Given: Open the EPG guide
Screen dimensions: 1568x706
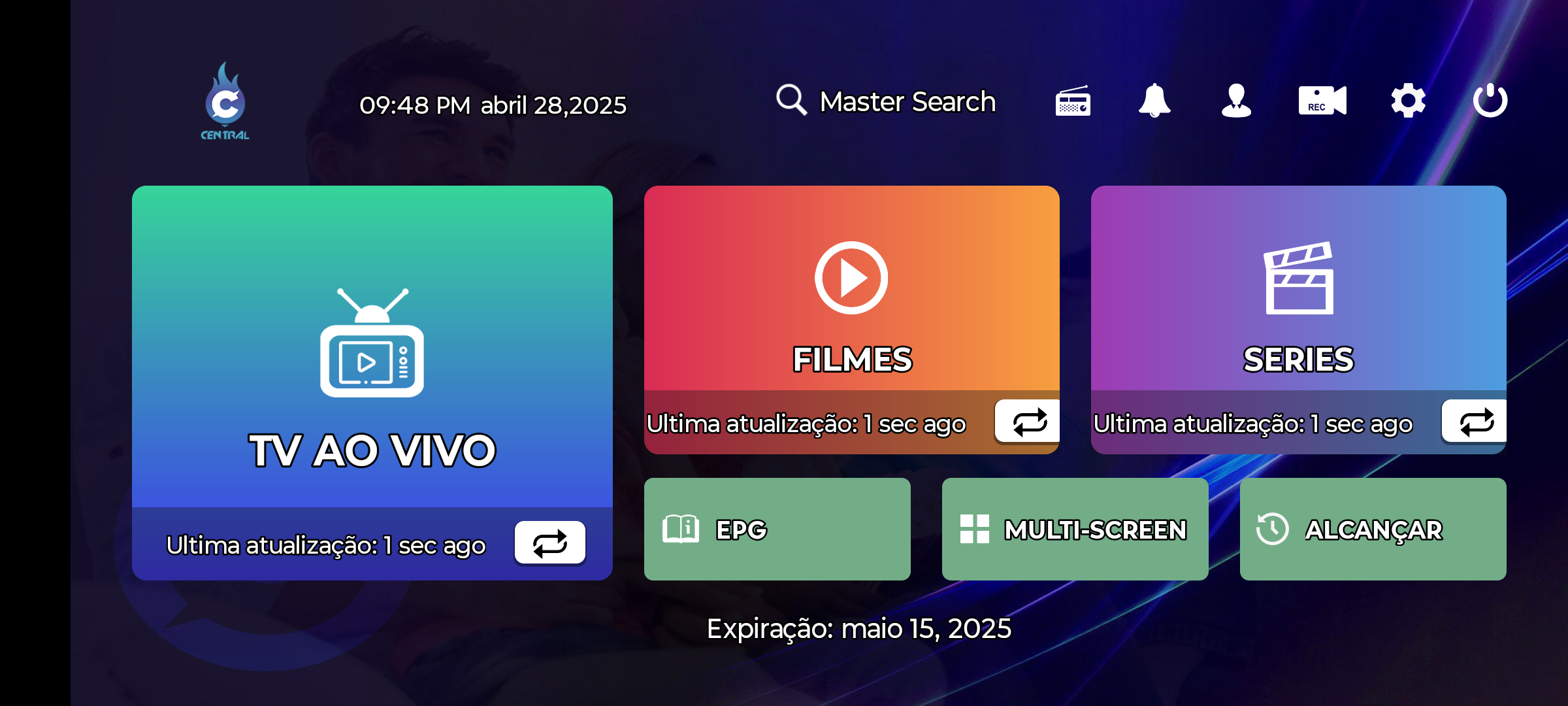Looking at the screenshot, I should click(777, 529).
